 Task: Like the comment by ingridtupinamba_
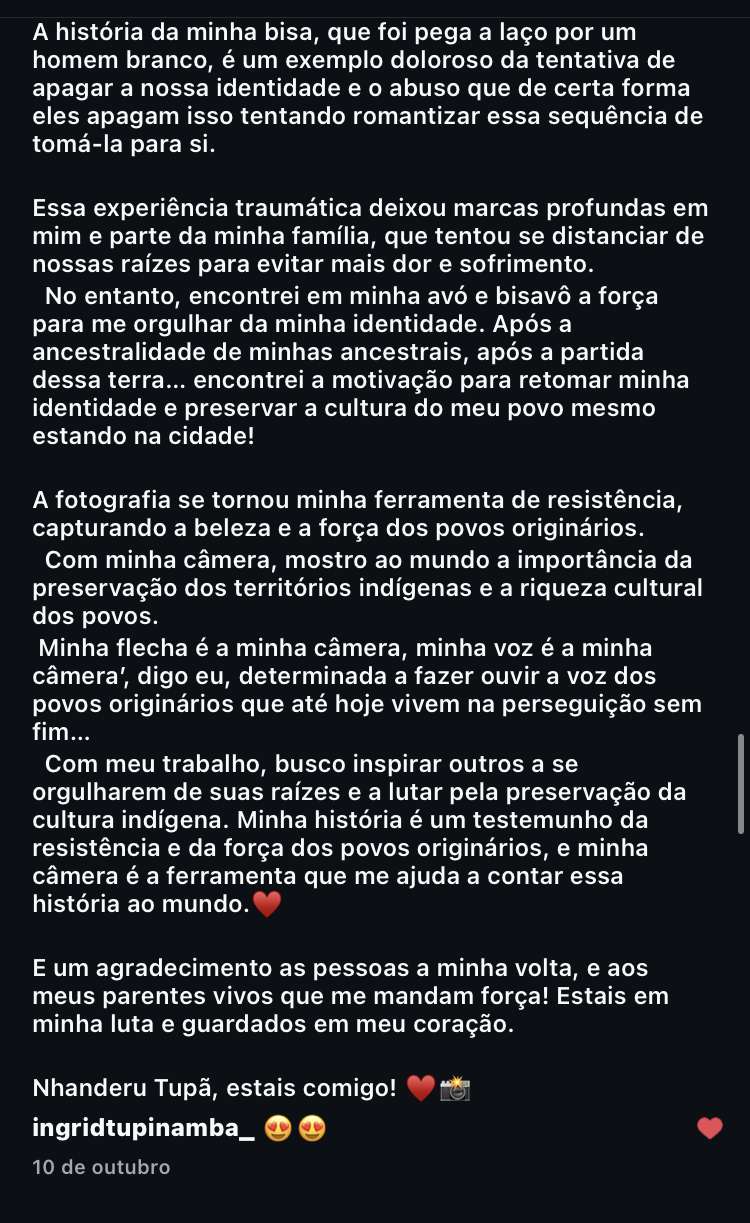[709, 1129]
